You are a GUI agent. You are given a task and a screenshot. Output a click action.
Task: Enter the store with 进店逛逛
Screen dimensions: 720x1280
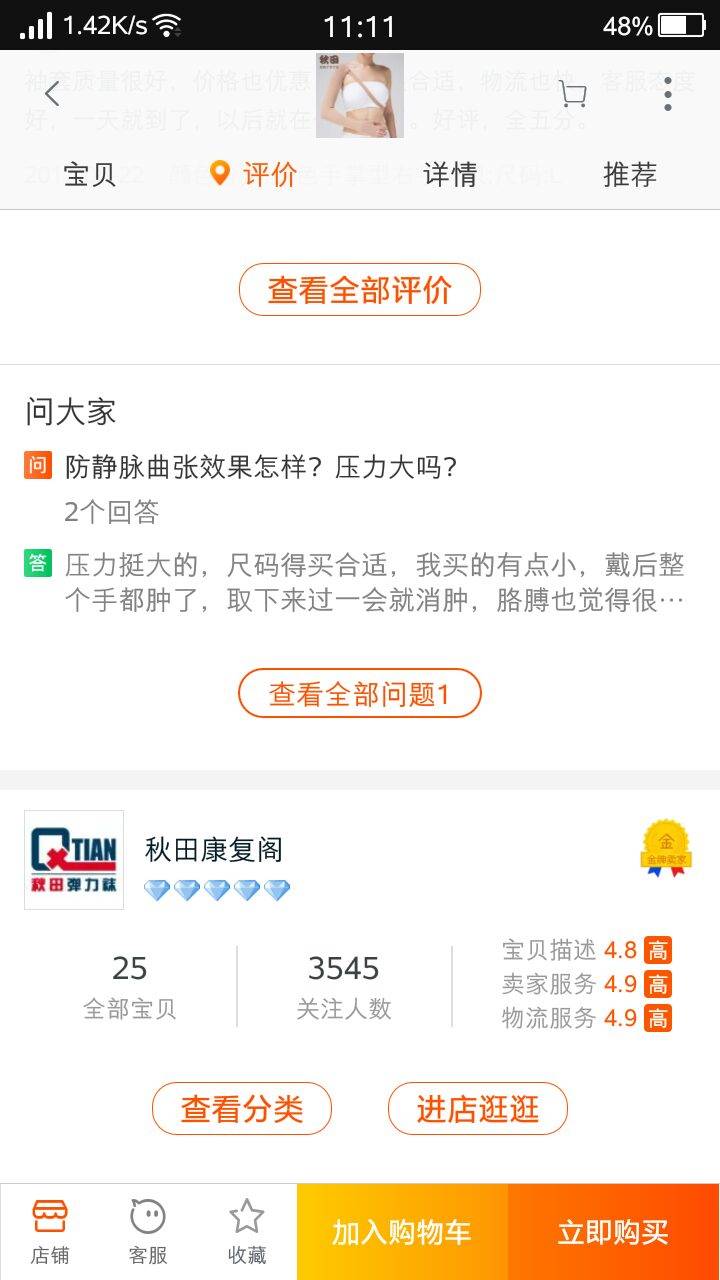478,1108
